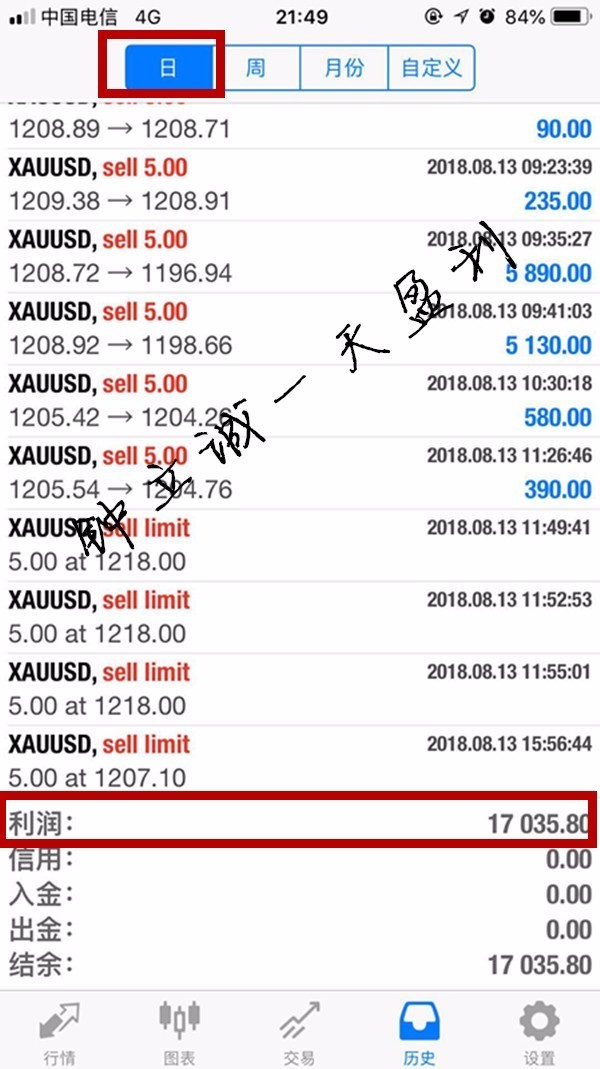The width and height of the screenshot is (600, 1069).
Task: Expand the XAUUSD sell order from 09:35:27
Action: coord(300,257)
